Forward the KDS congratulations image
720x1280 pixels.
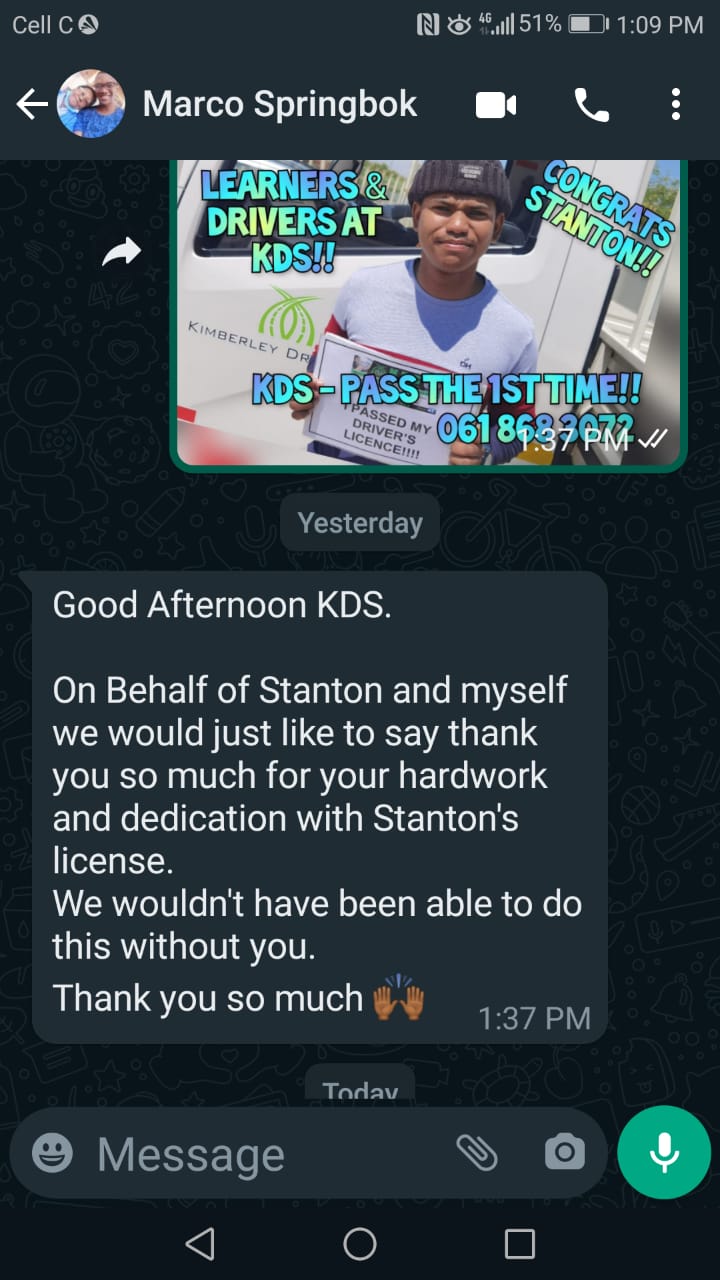pos(122,255)
